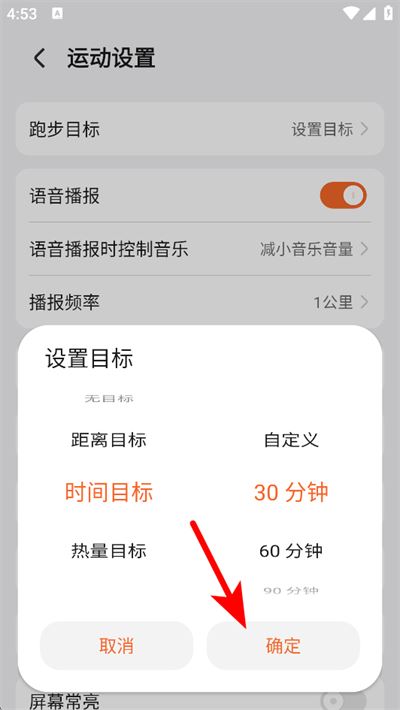The image size is (400, 710).
Task: Go back from 运动设置
Action: tap(40, 58)
